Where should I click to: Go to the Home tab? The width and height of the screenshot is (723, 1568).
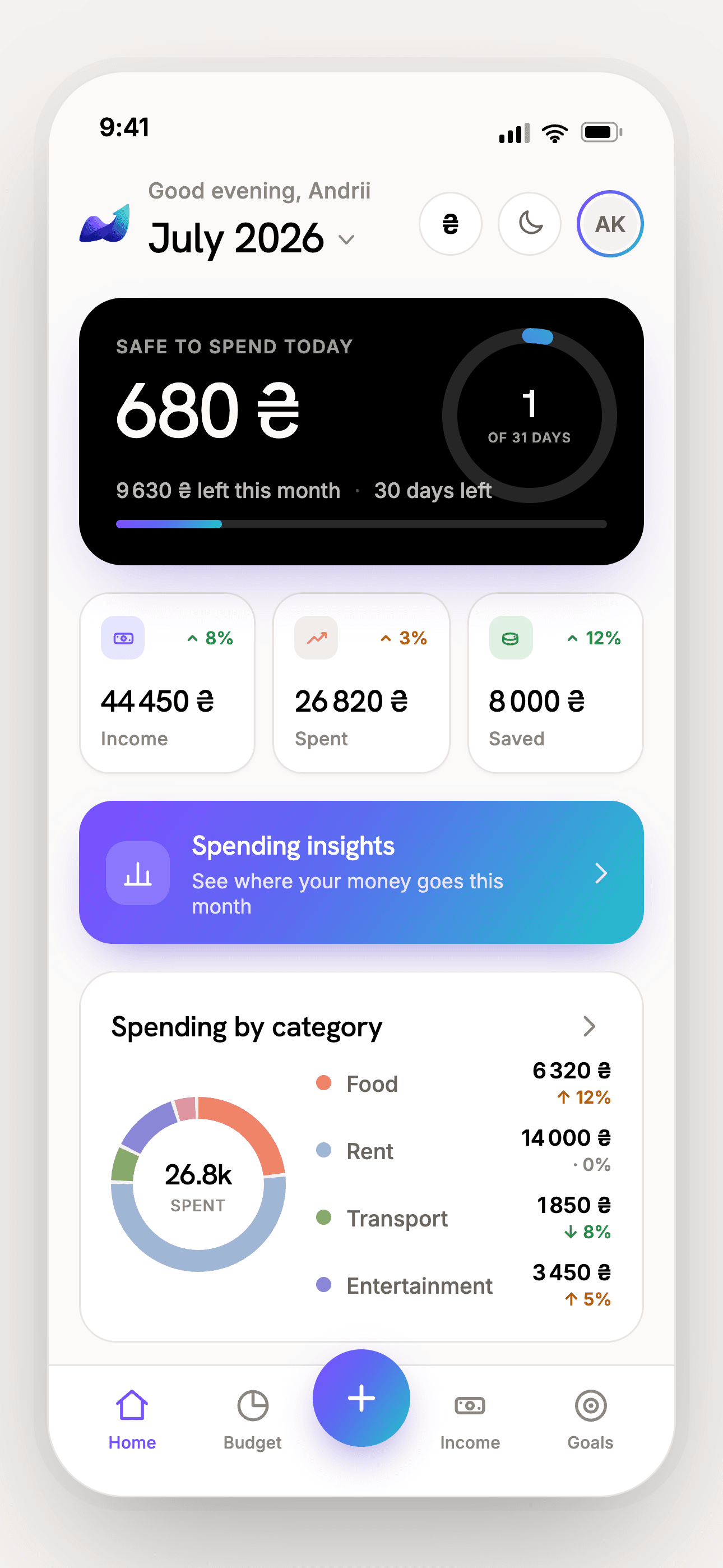pos(132,1421)
